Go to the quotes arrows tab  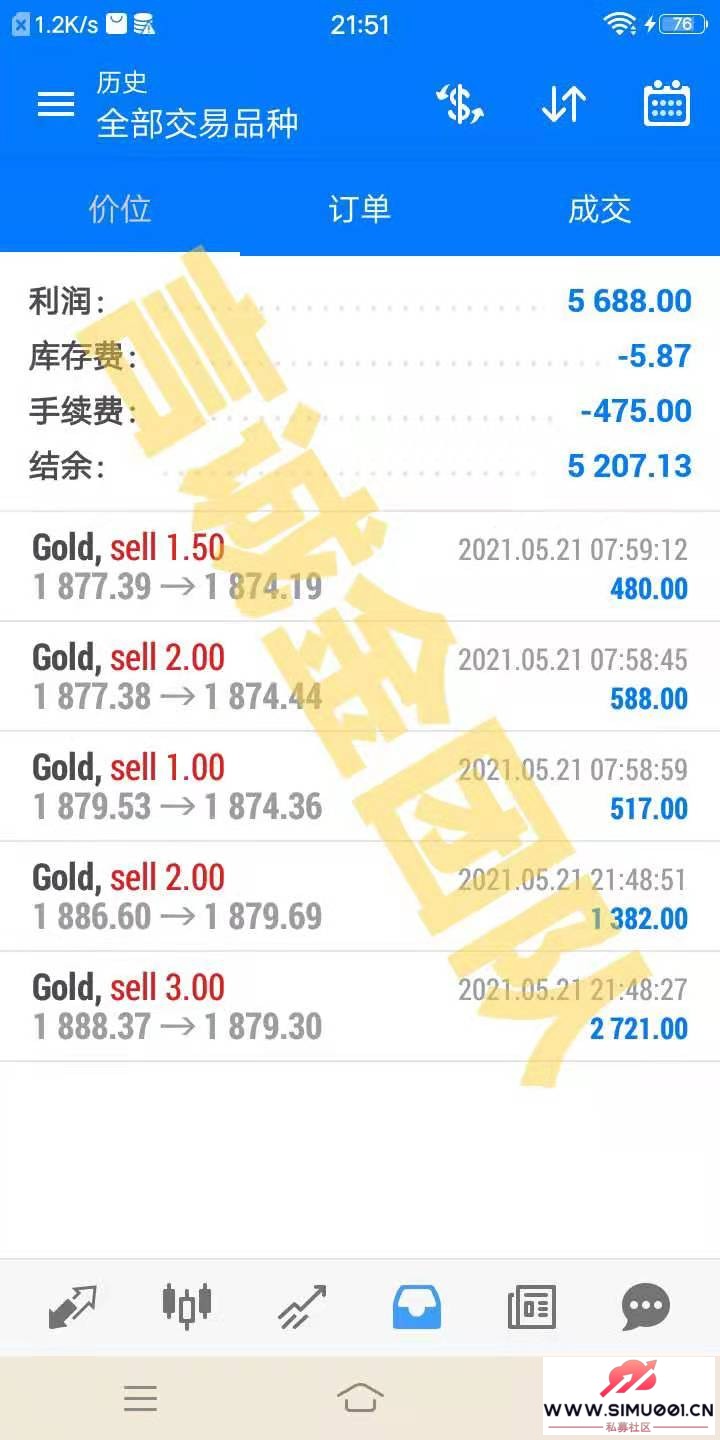tap(73, 1307)
